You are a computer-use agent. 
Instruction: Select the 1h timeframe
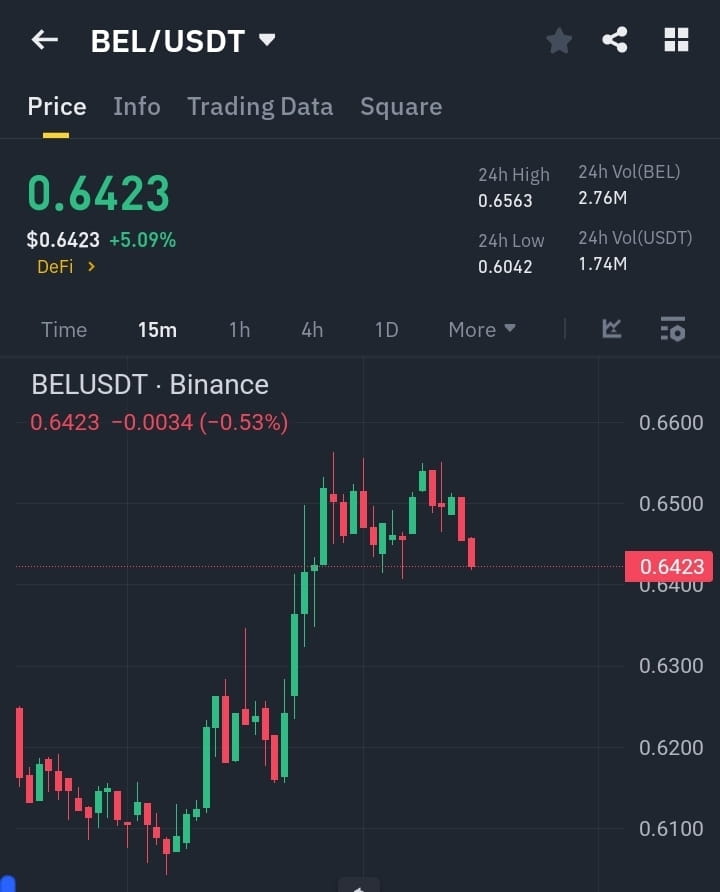[x=239, y=329]
